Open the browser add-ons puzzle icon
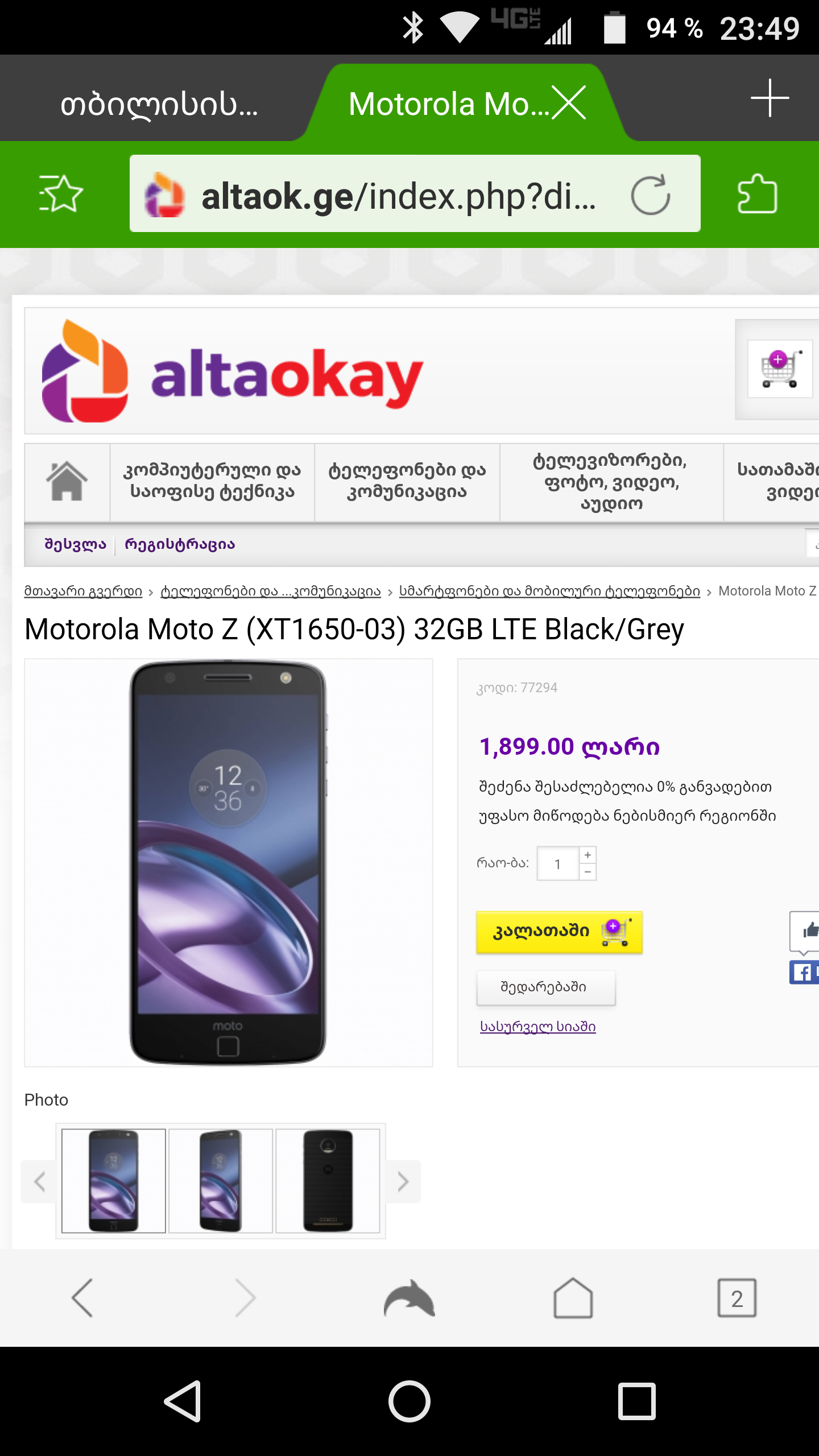The image size is (819, 1456). (x=757, y=194)
